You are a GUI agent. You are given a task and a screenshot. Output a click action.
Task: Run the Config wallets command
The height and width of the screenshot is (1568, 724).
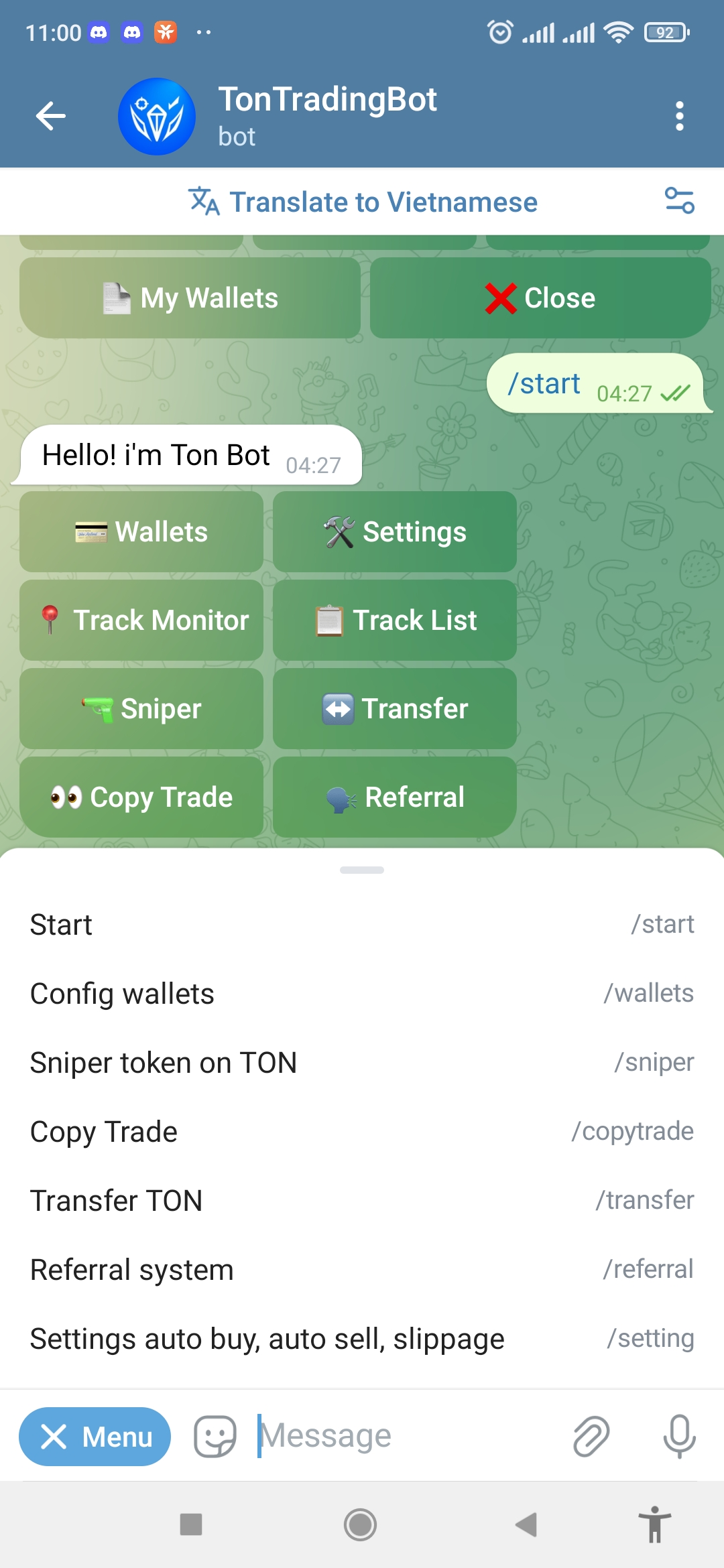(362, 994)
